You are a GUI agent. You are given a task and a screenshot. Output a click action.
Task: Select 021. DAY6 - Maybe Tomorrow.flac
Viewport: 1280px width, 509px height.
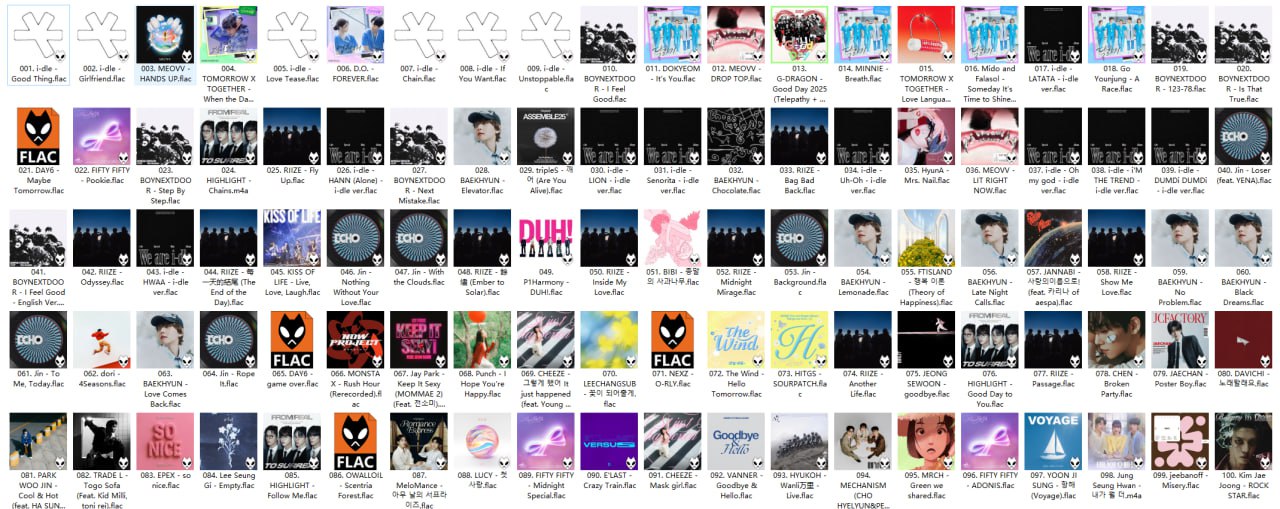point(40,137)
